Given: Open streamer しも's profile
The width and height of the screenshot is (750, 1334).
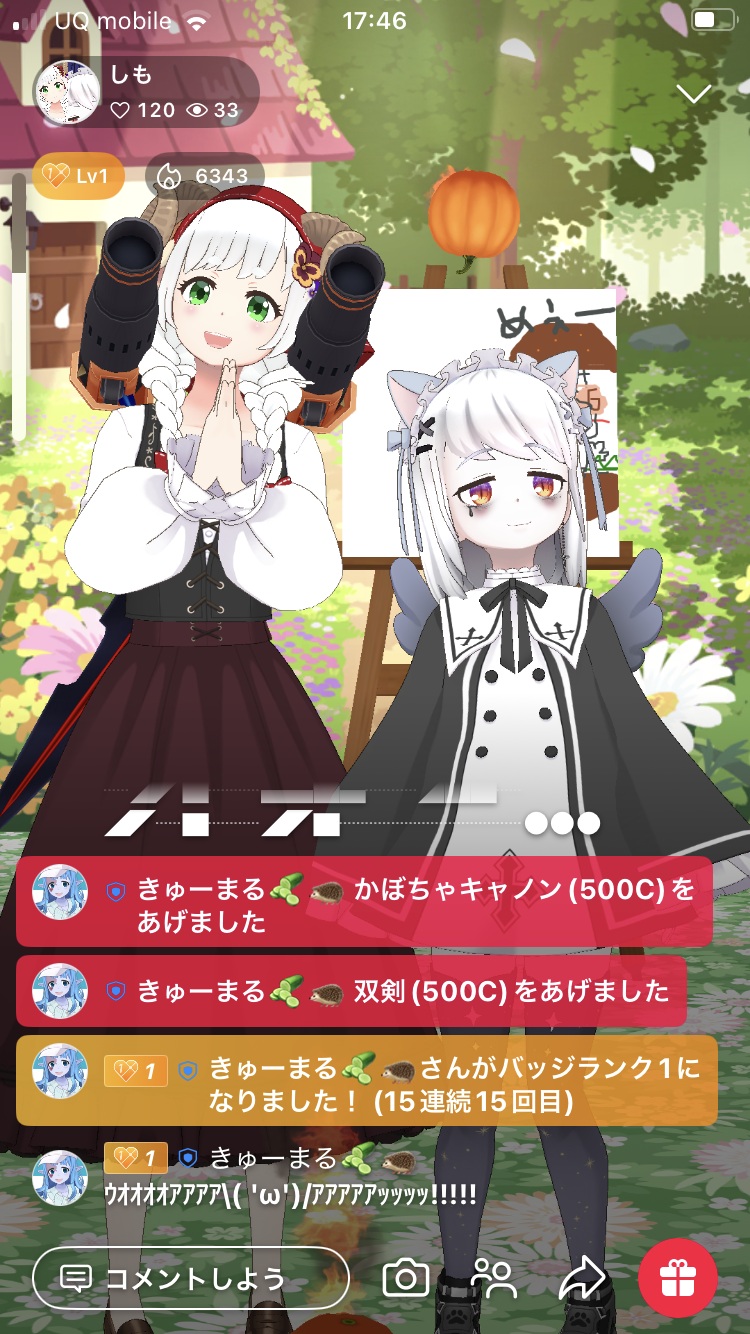Looking at the screenshot, I should point(68,93).
